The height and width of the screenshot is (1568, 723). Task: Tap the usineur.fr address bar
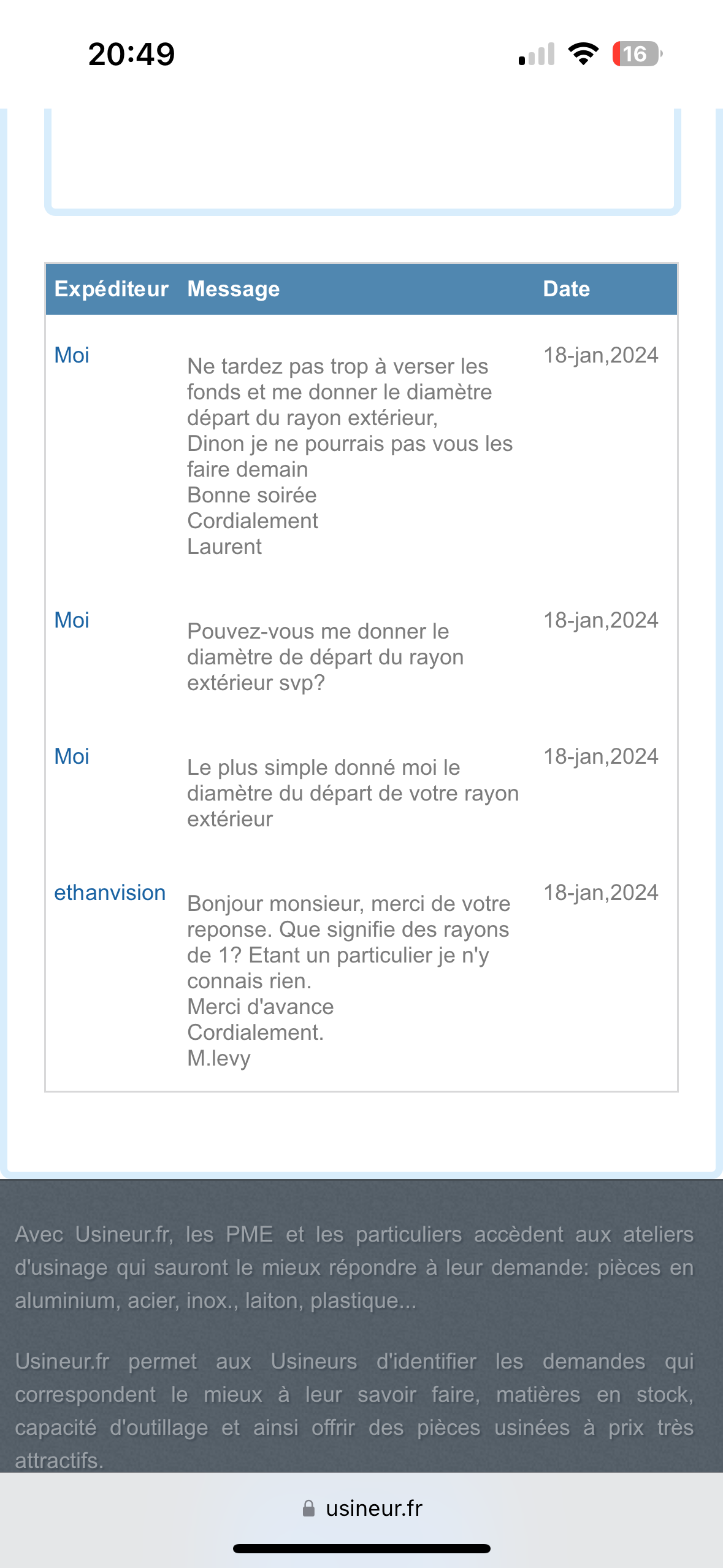(x=362, y=1508)
